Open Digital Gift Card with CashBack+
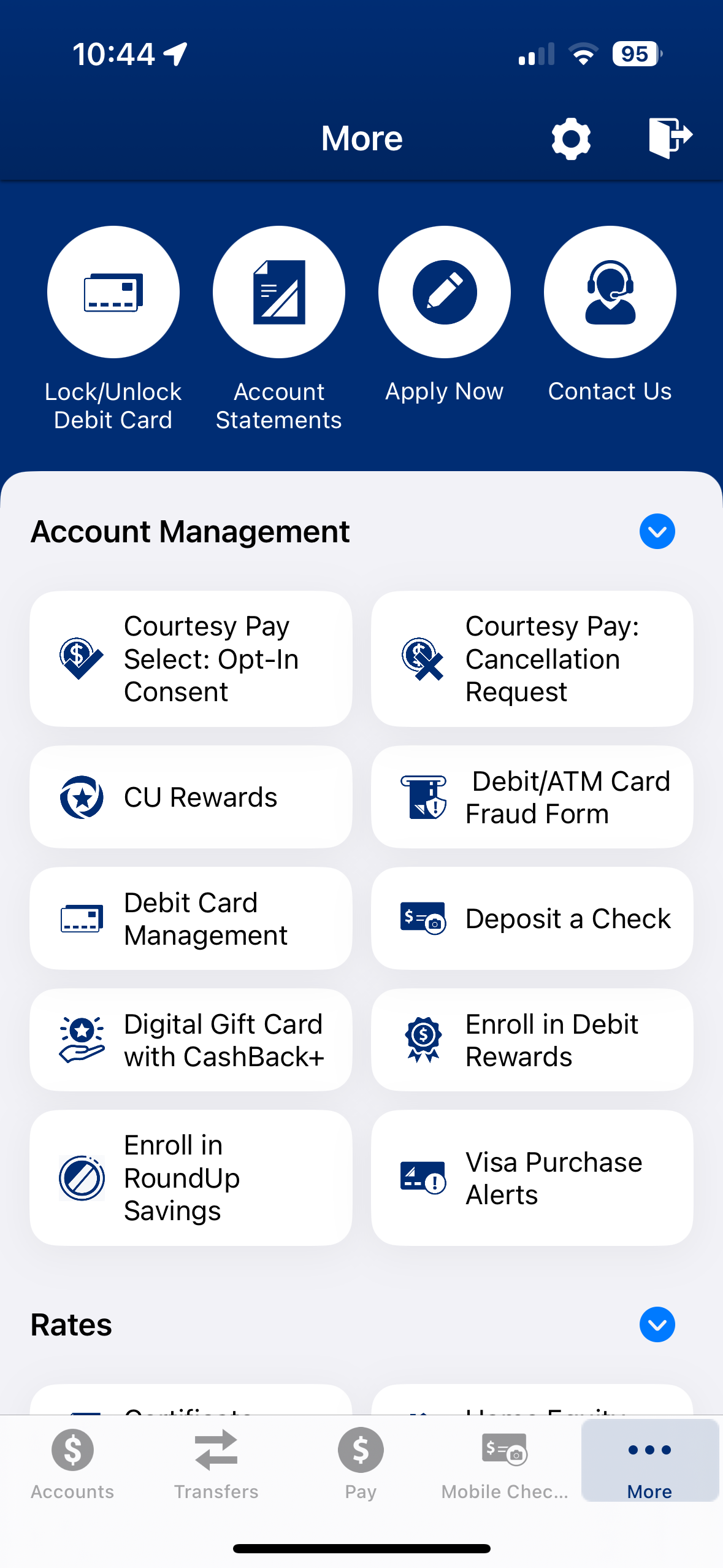The width and height of the screenshot is (723, 1568). pyautogui.click(x=191, y=1040)
